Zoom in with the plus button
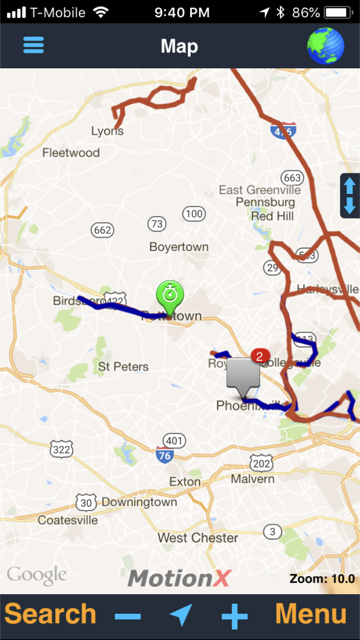360x640 pixels. tap(234, 616)
